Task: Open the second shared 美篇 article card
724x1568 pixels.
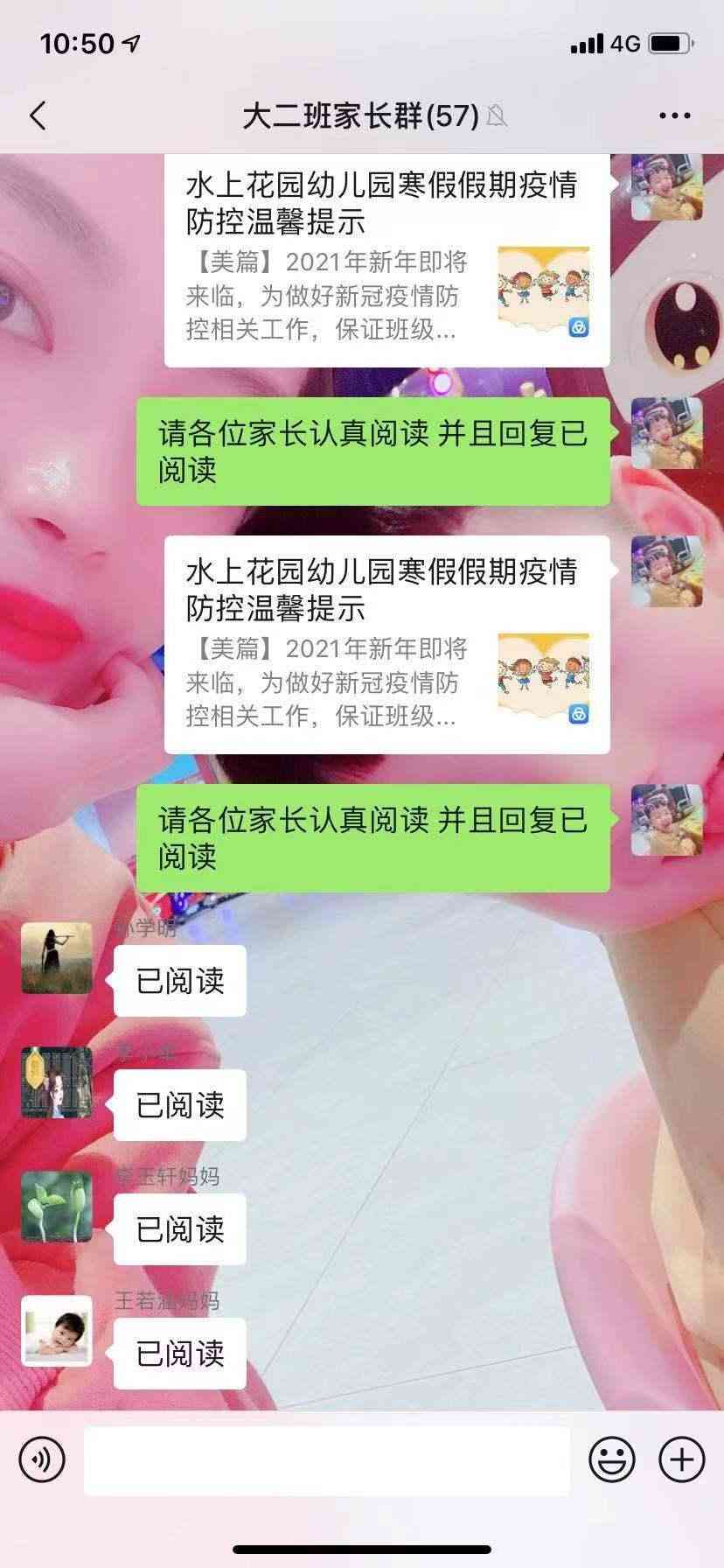Action: pos(386,644)
